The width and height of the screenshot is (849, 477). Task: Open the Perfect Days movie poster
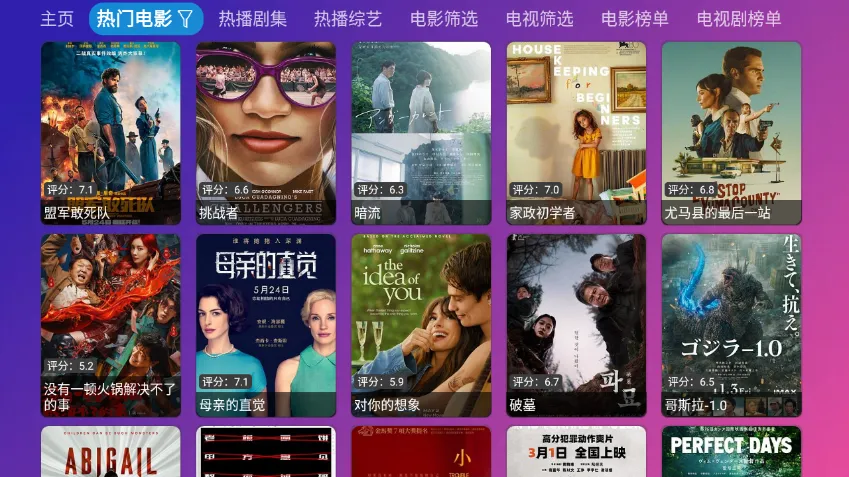click(731, 453)
